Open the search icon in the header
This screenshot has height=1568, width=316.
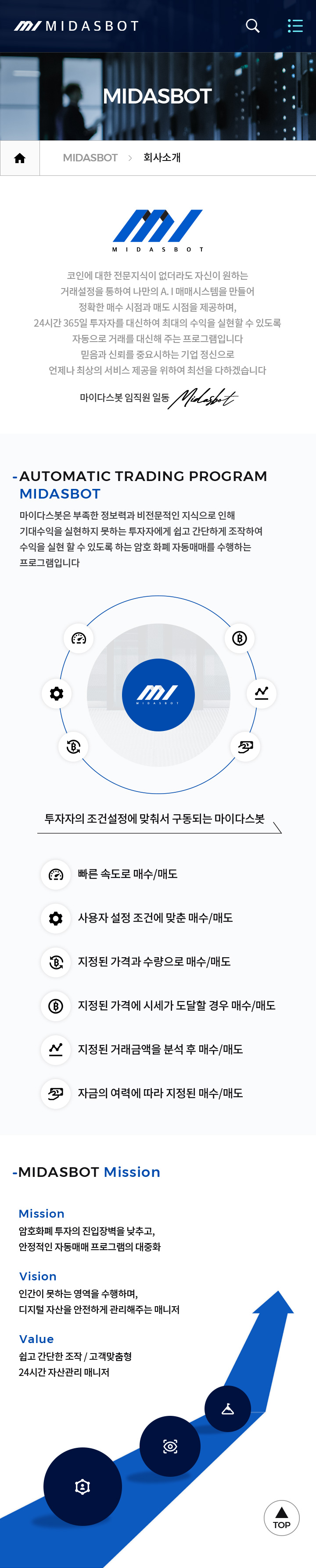[x=252, y=25]
